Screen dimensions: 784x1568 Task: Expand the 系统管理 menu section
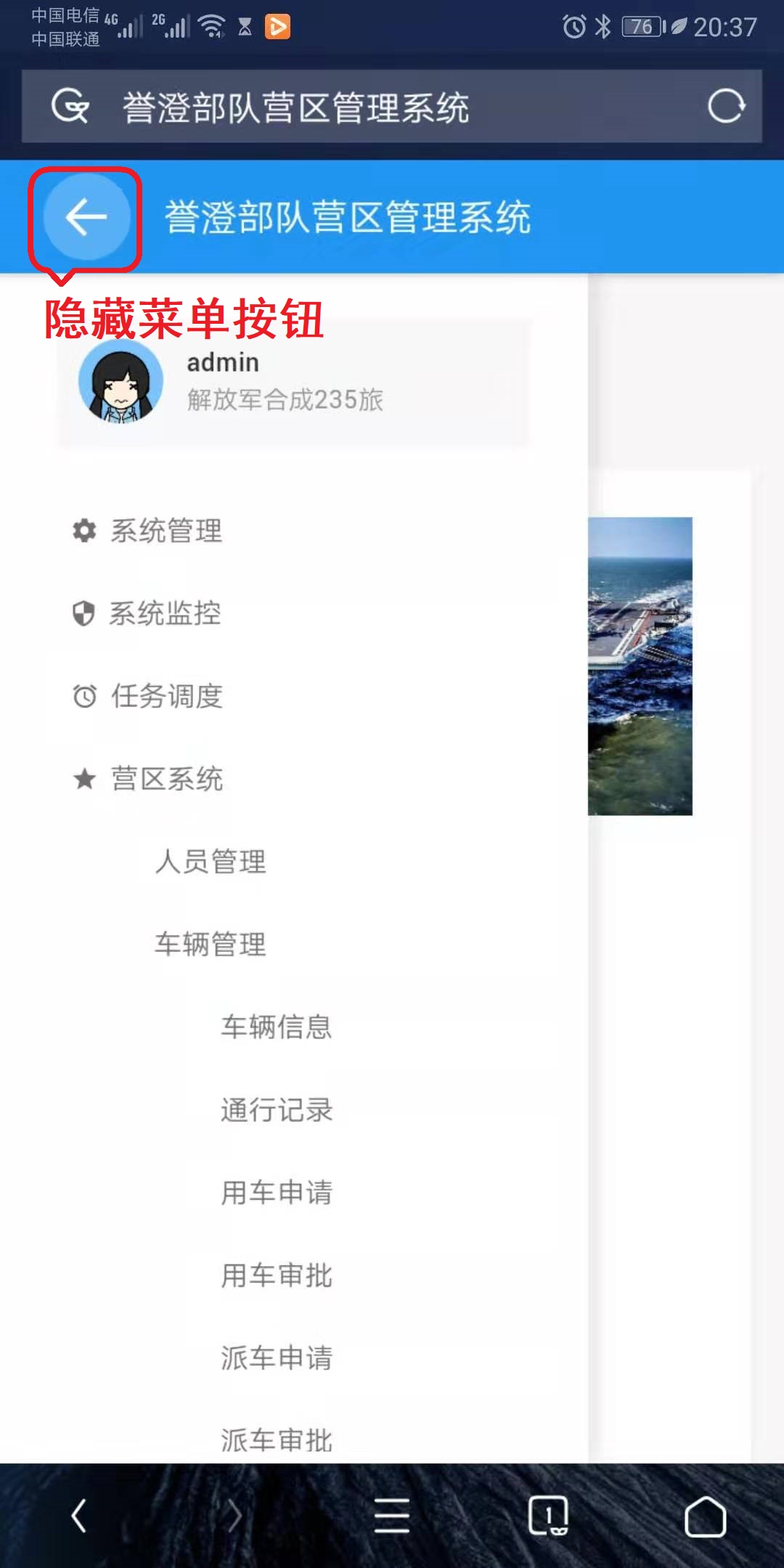[x=168, y=531]
